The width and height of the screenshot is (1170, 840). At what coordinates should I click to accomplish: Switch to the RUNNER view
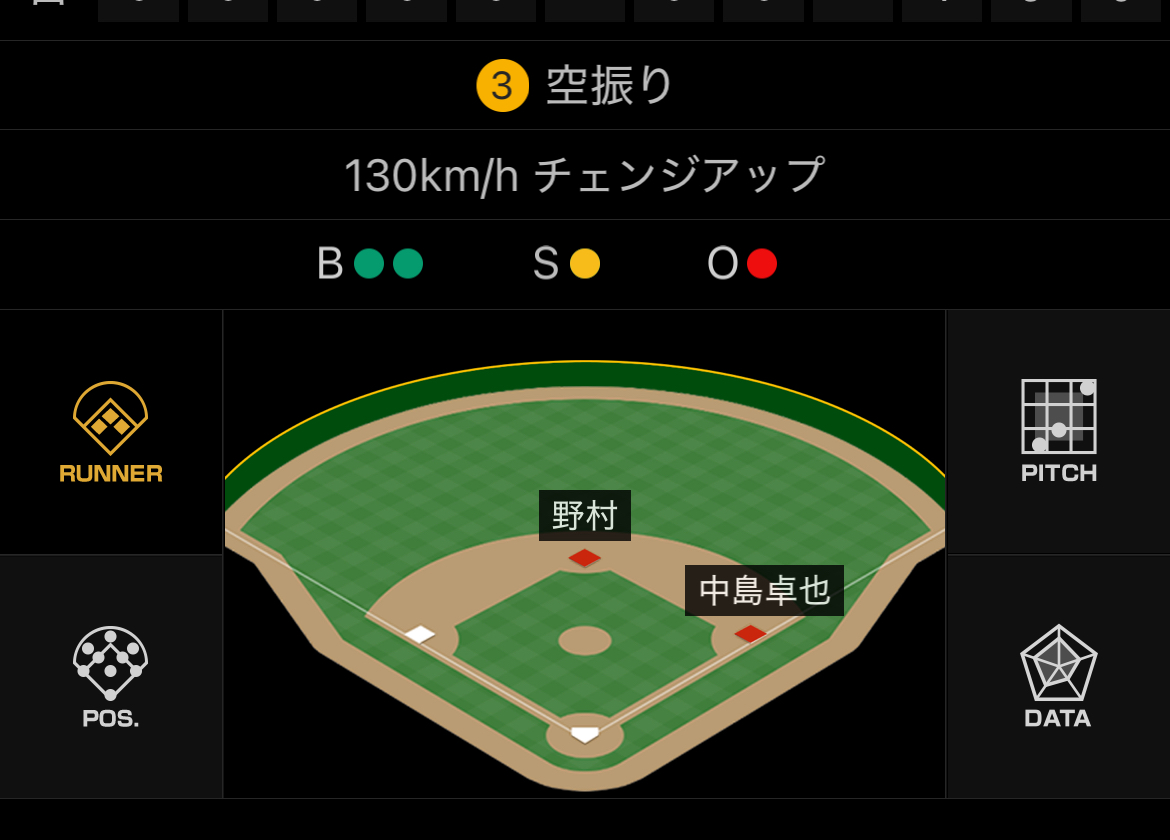[110, 432]
